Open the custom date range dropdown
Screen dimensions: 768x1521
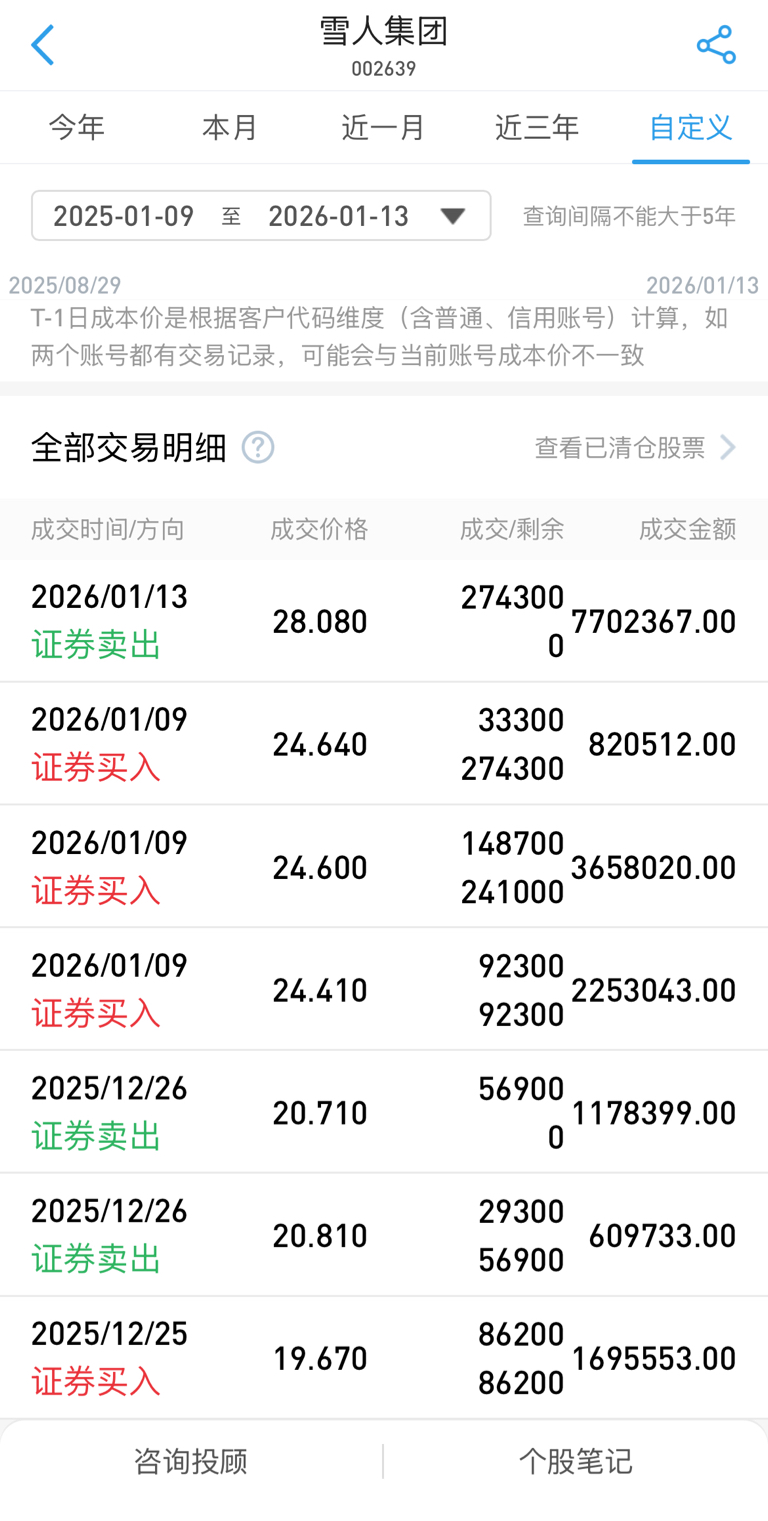[261, 216]
